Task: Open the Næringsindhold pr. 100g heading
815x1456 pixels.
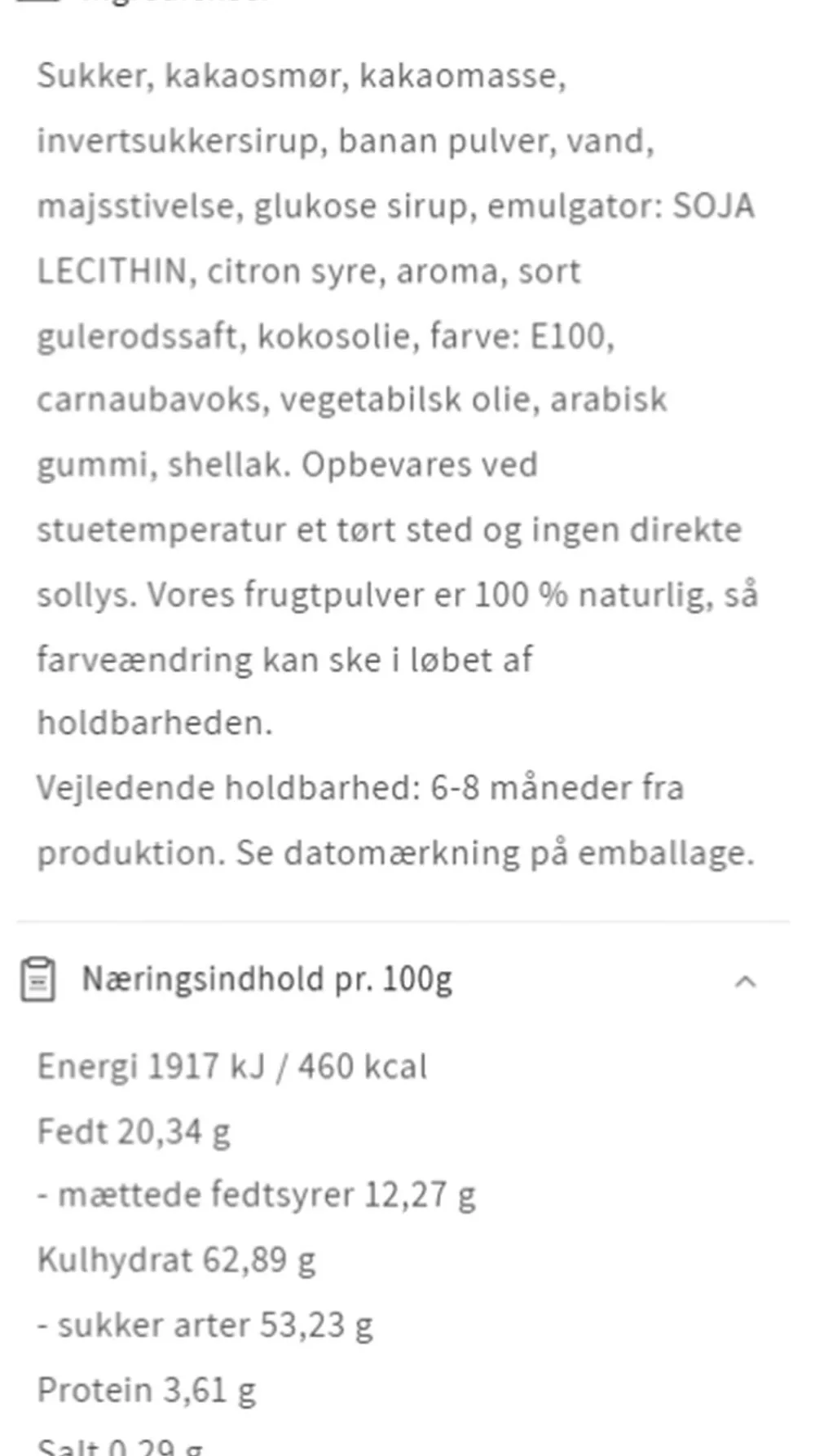Action: [267, 979]
